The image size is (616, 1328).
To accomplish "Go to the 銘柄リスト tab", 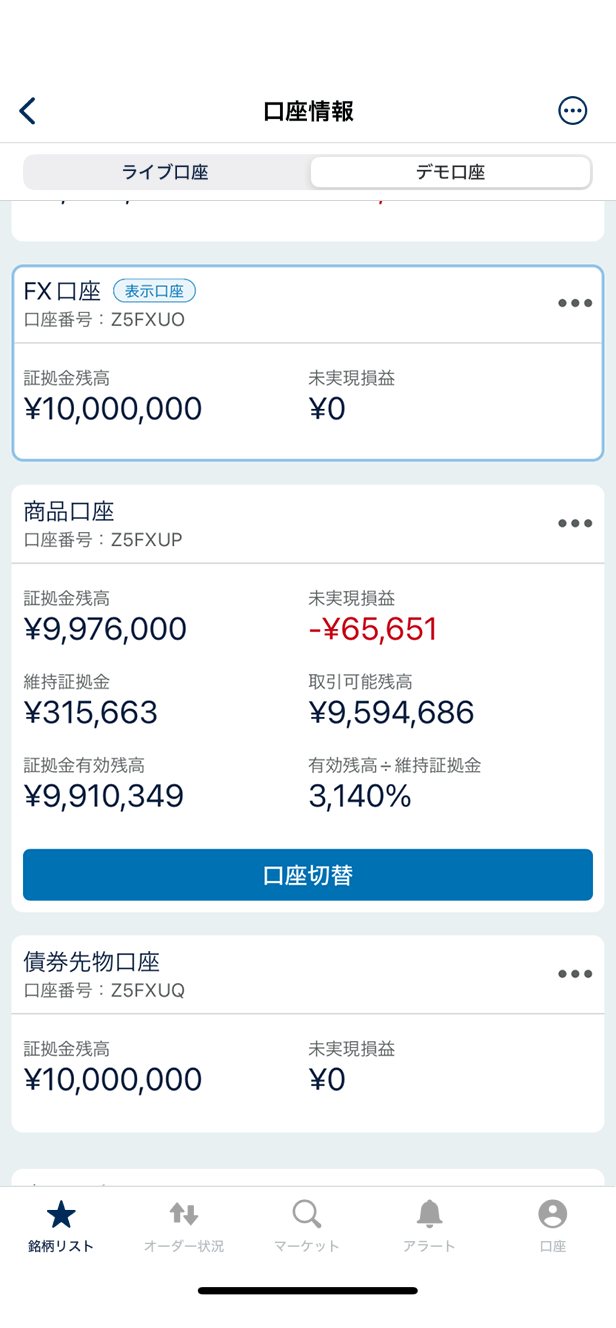I will pyautogui.click(x=61, y=1227).
